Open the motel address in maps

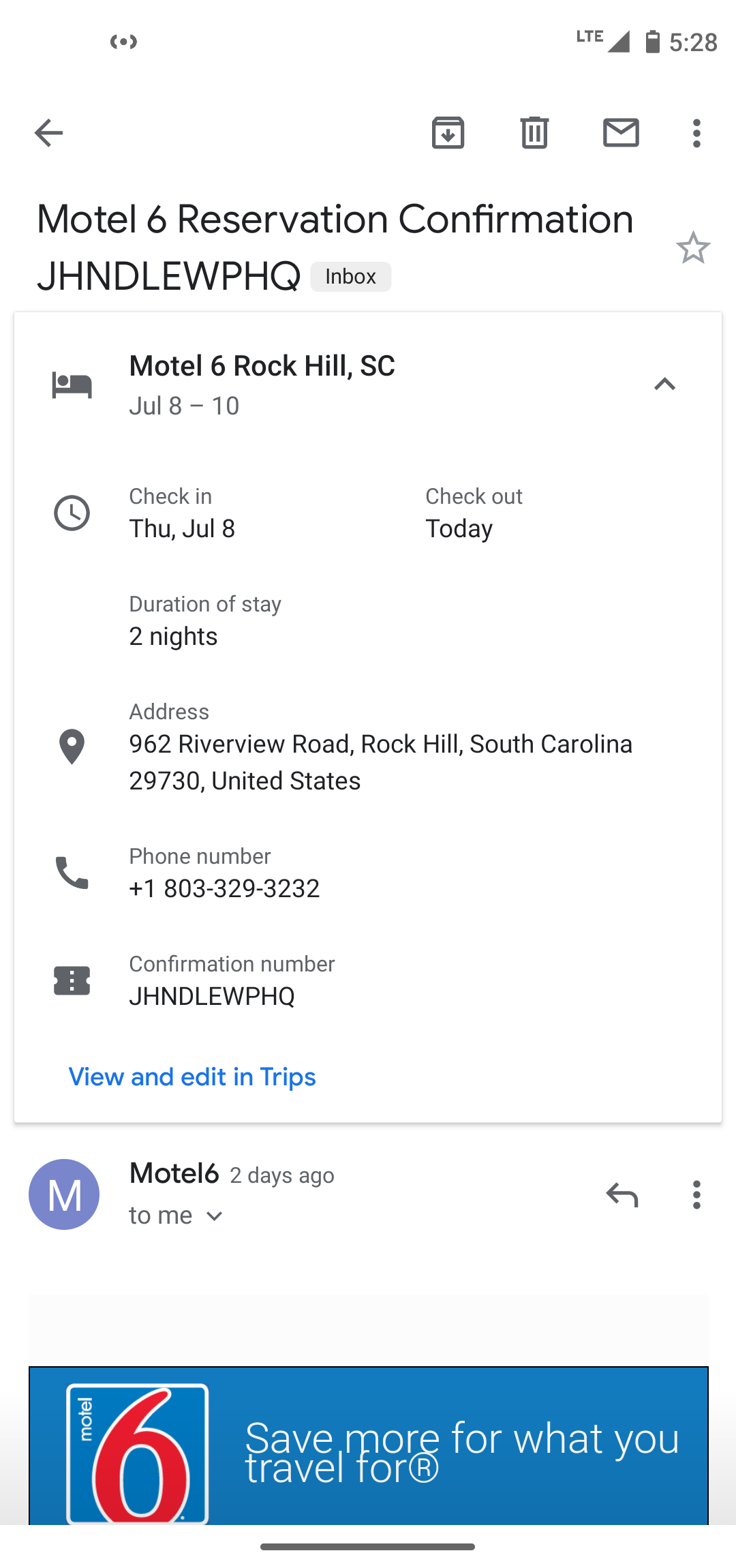click(x=381, y=762)
